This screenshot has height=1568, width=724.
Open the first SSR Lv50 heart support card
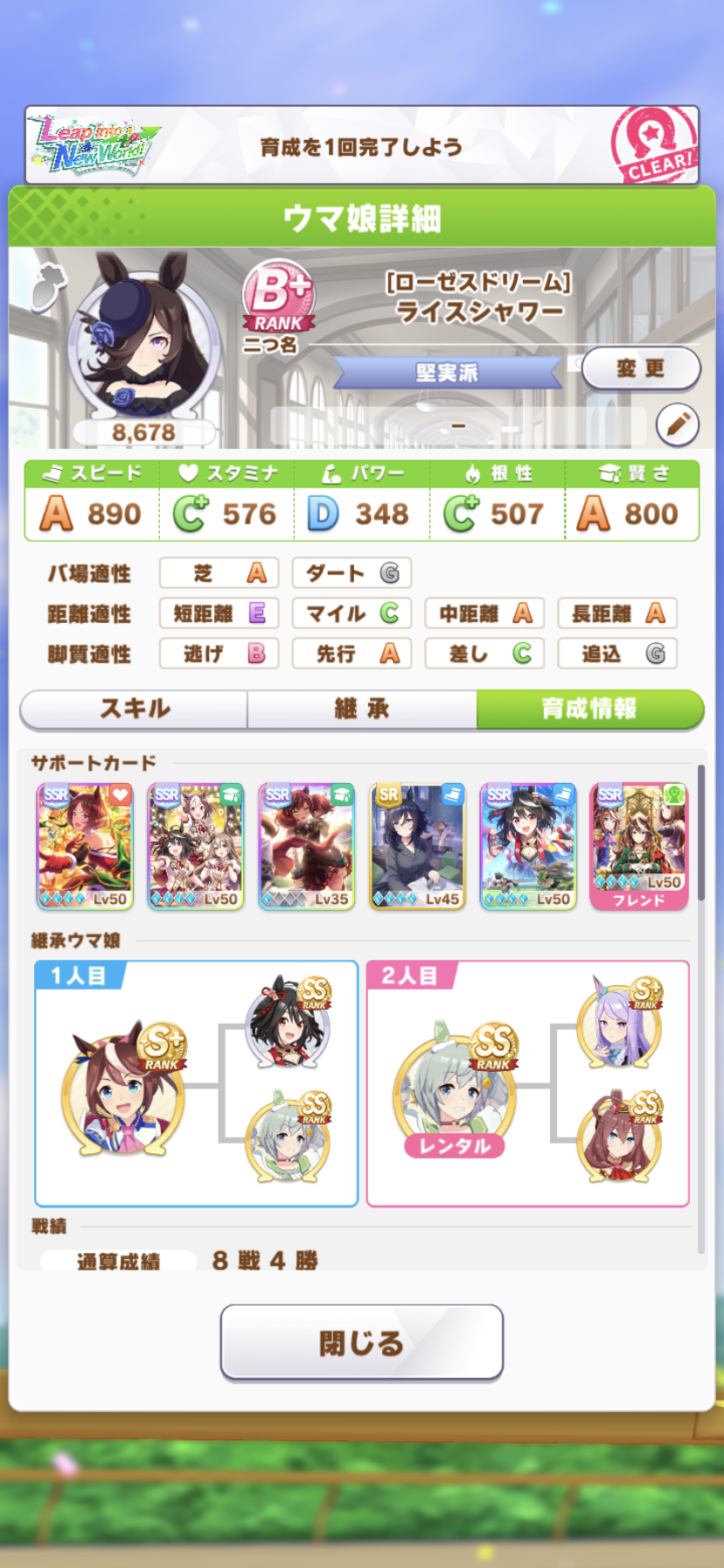click(x=85, y=845)
